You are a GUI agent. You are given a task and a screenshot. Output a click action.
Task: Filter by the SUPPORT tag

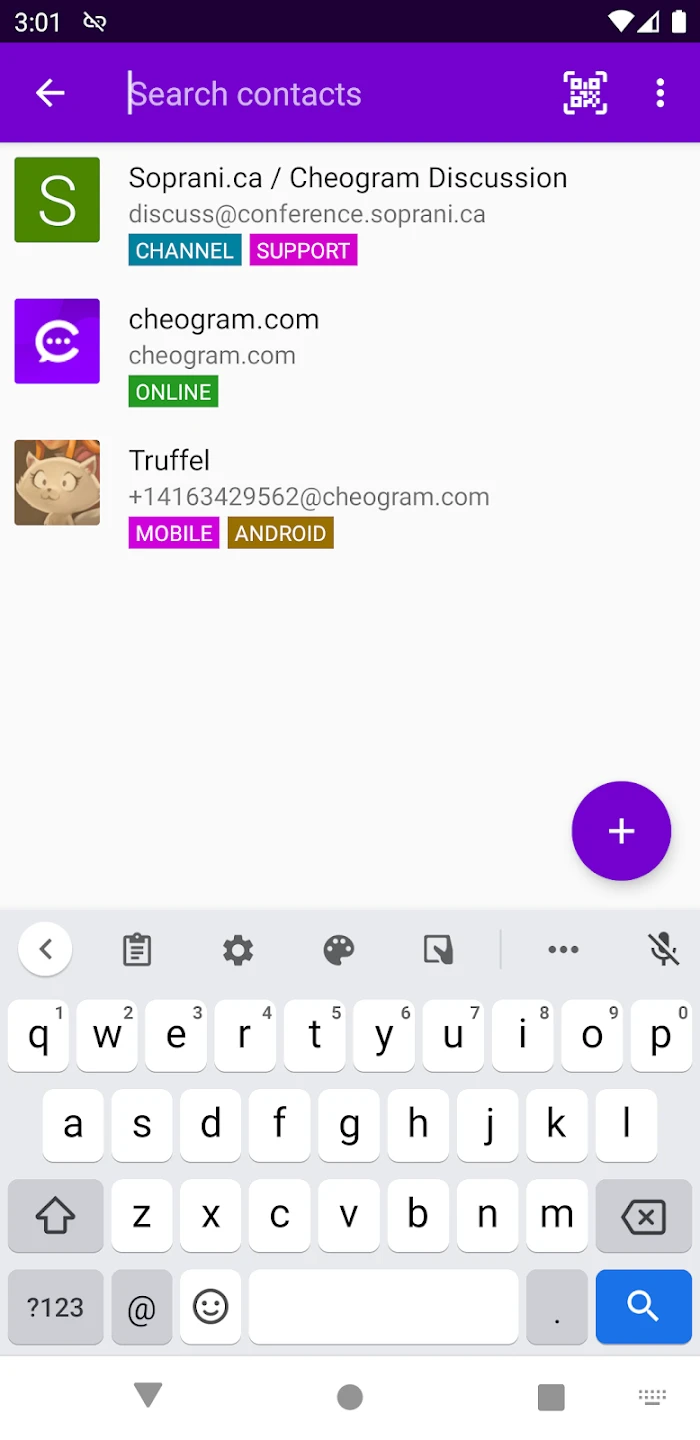pyautogui.click(x=303, y=251)
